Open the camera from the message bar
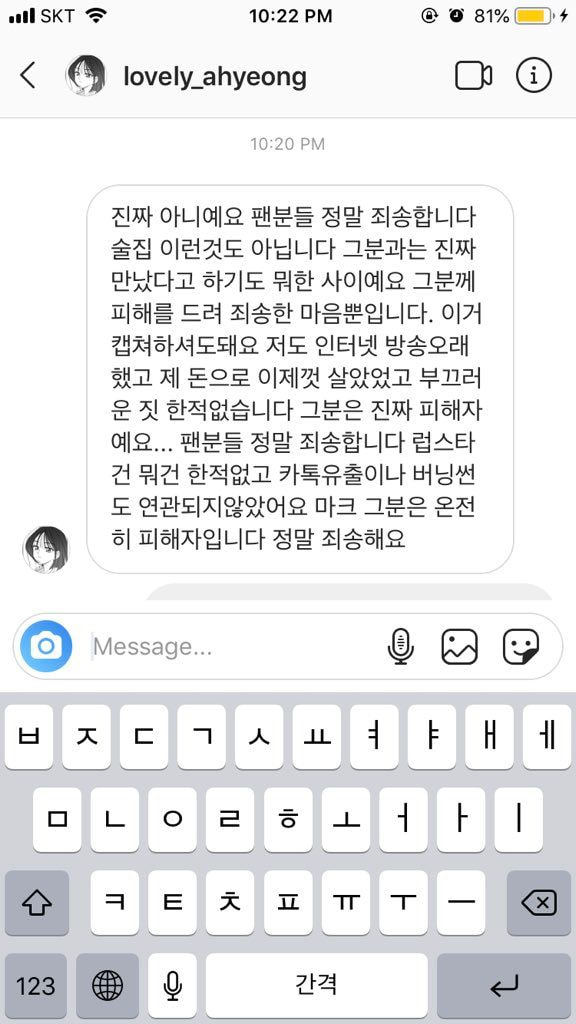The height and width of the screenshot is (1024, 576). click(x=46, y=647)
